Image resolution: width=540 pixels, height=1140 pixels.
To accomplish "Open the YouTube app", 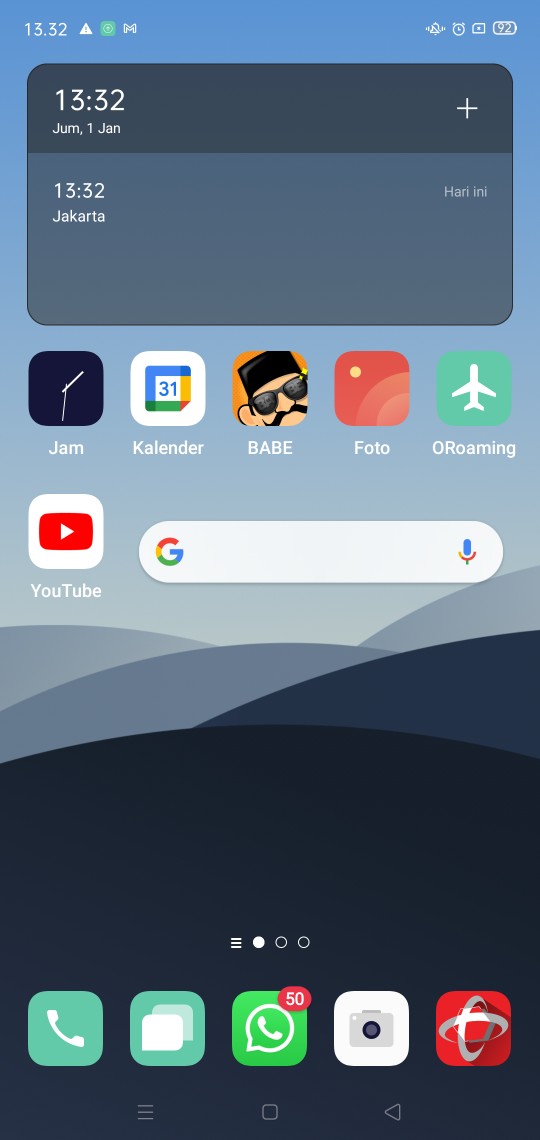I will [66, 531].
